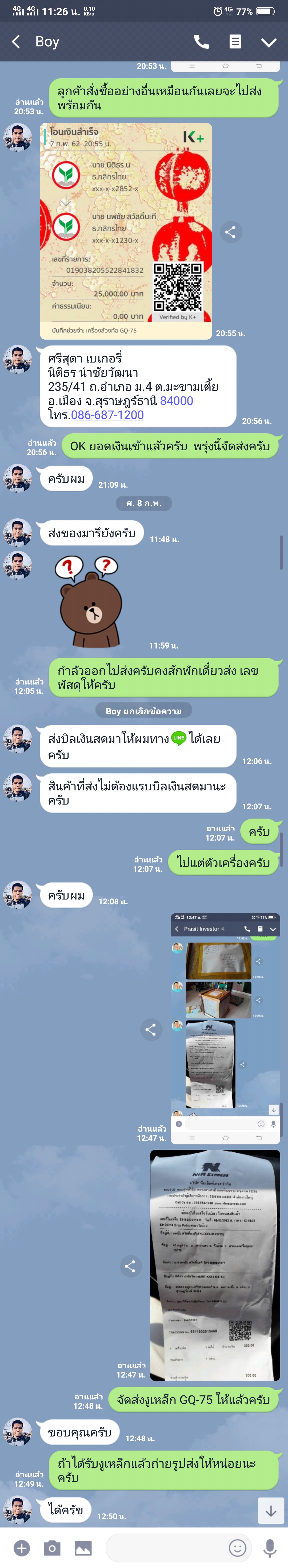This screenshot has width=288, height=1568.
Task: Expand the chat menu chevron
Action: tap(269, 42)
